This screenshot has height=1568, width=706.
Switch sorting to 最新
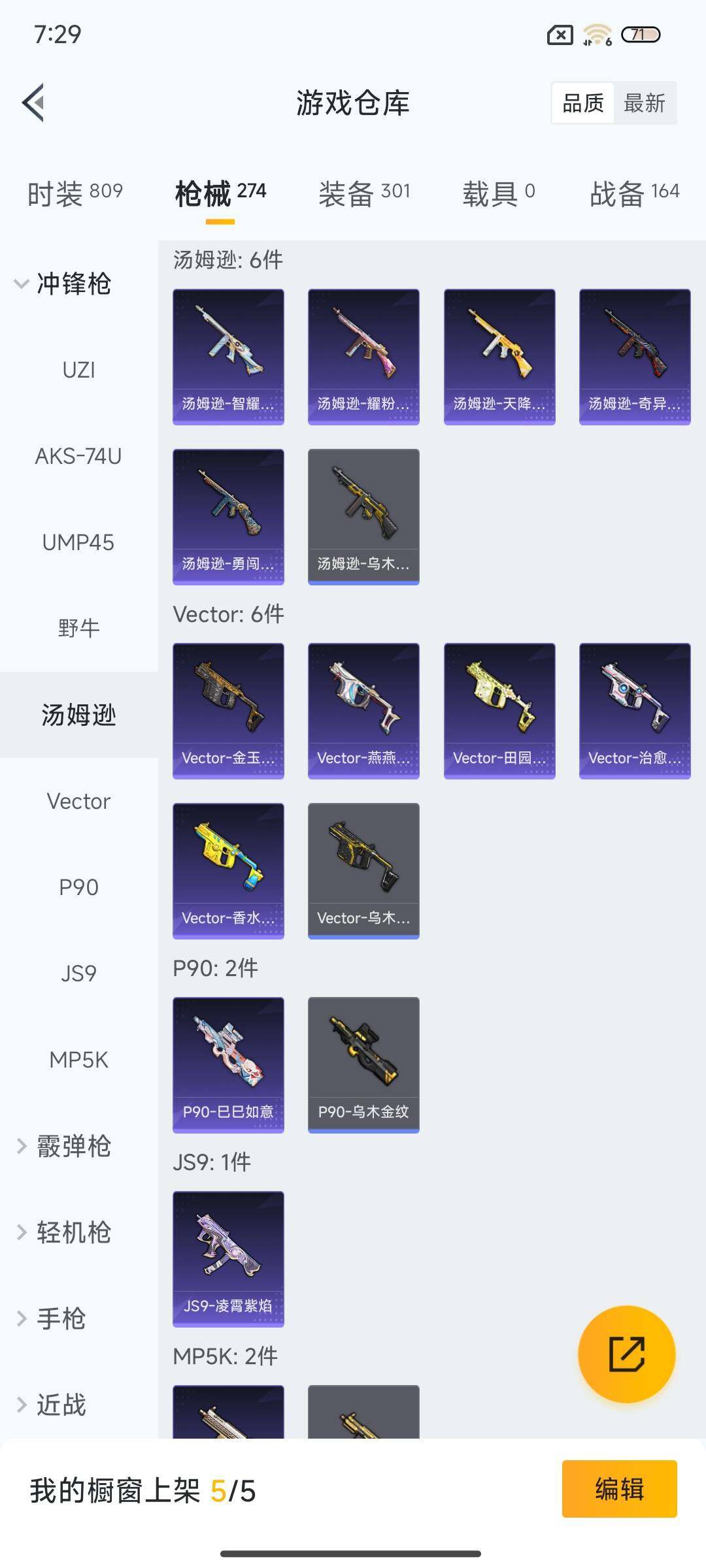(x=644, y=103)
